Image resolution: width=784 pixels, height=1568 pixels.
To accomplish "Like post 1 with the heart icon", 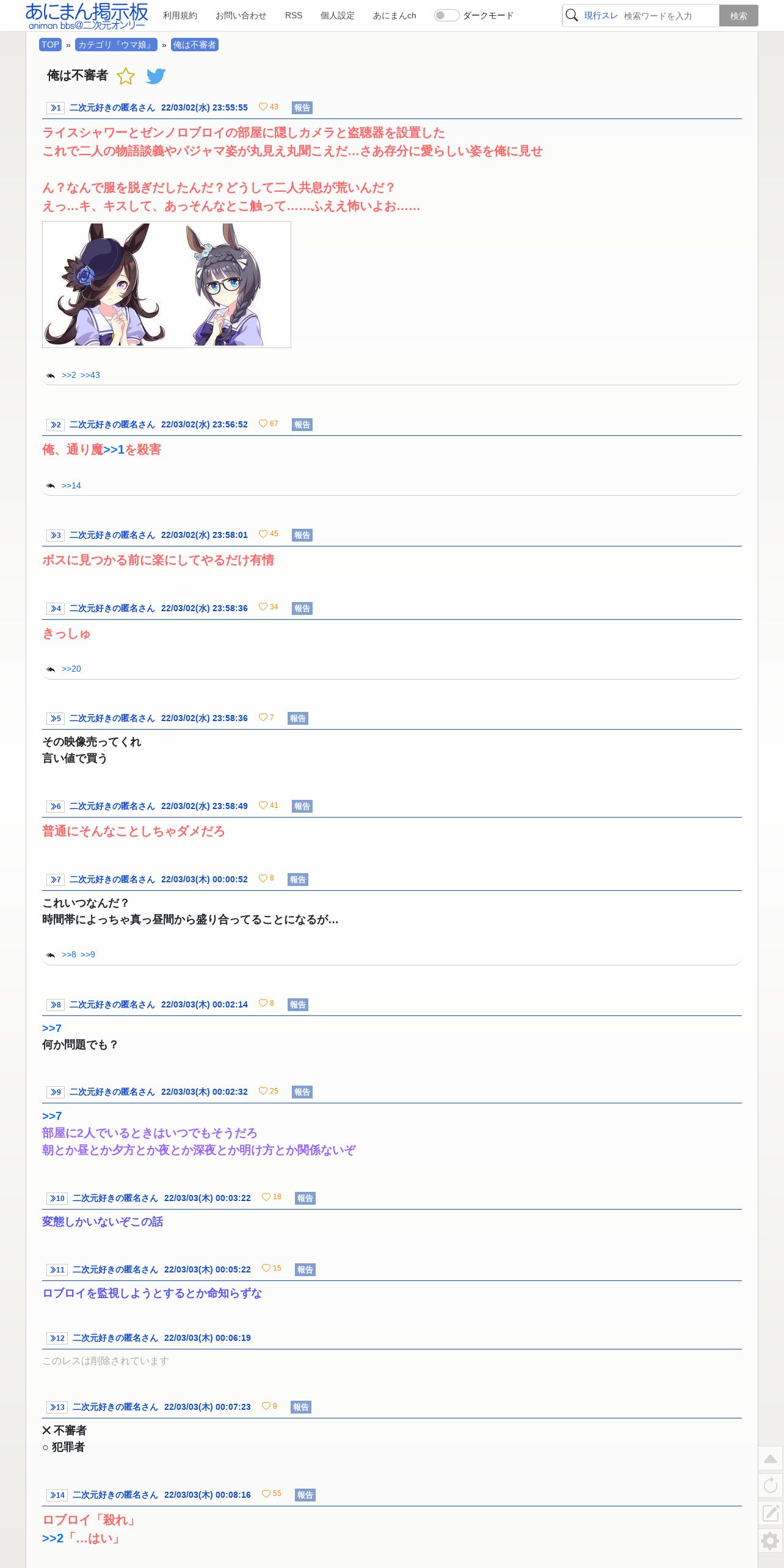I will click(x=263, y=106).
